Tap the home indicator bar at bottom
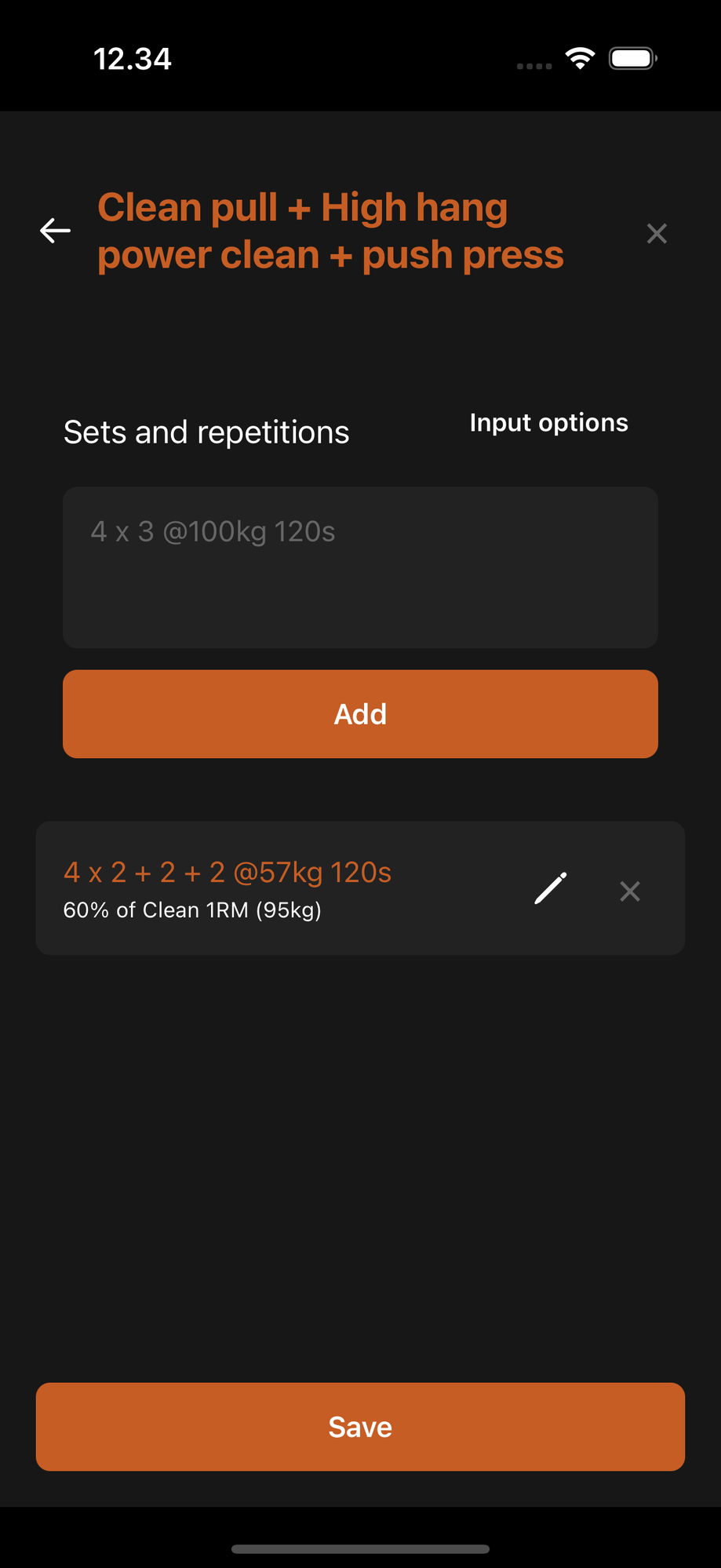The image size is (721, 1568). click(360, 1548)
